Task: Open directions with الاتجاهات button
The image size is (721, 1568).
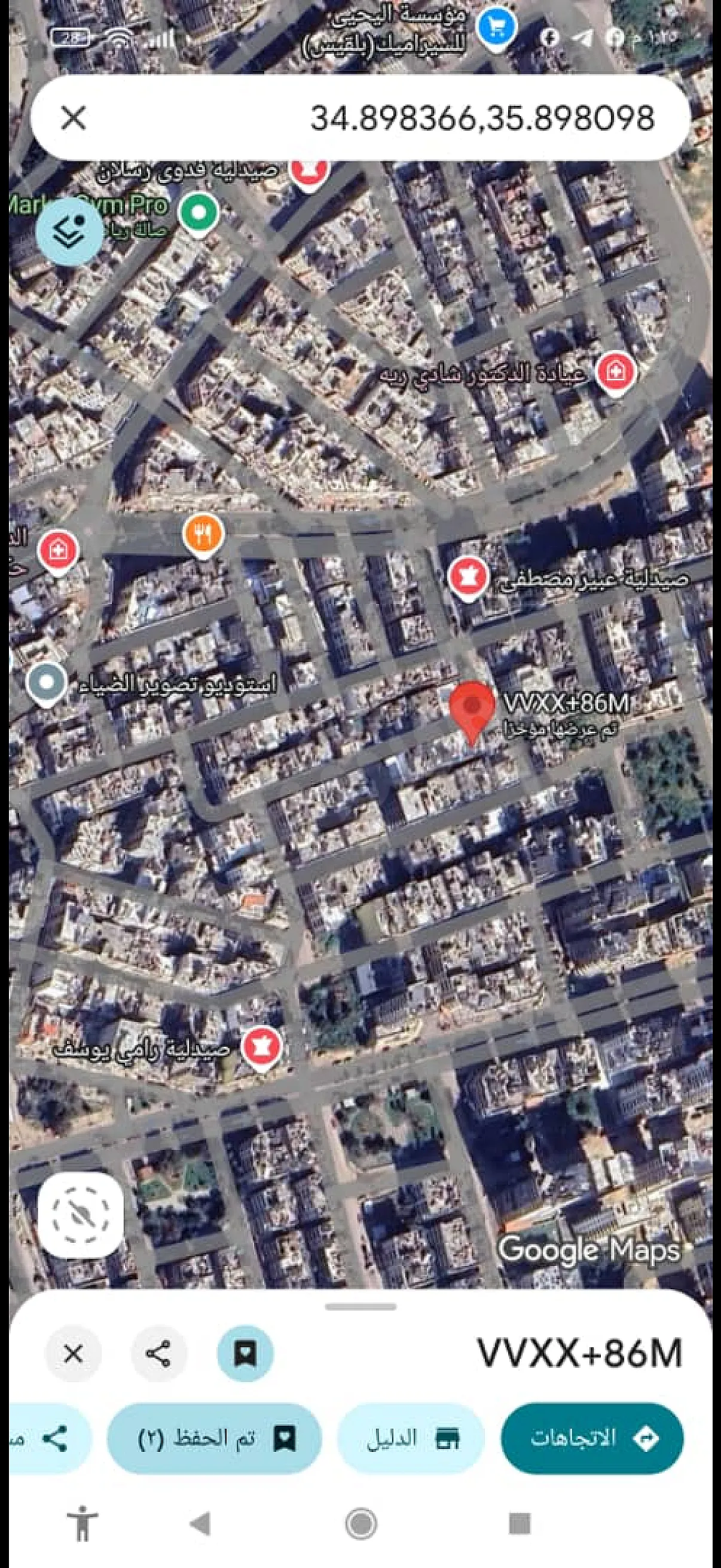Action: pyautogui.click(x=592, y=1438)
